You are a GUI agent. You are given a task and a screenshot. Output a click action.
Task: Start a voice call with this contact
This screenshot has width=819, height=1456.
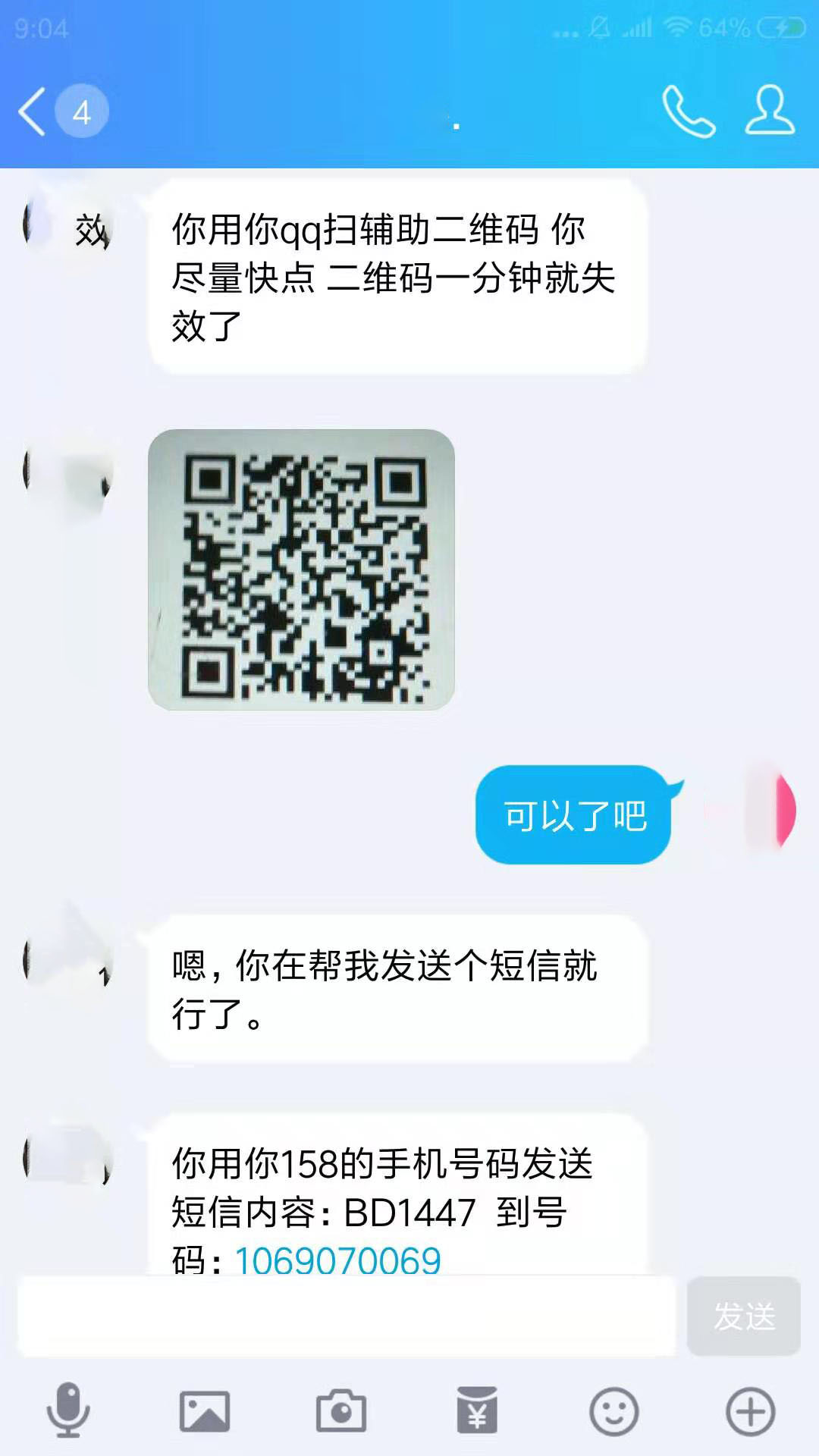688,112
